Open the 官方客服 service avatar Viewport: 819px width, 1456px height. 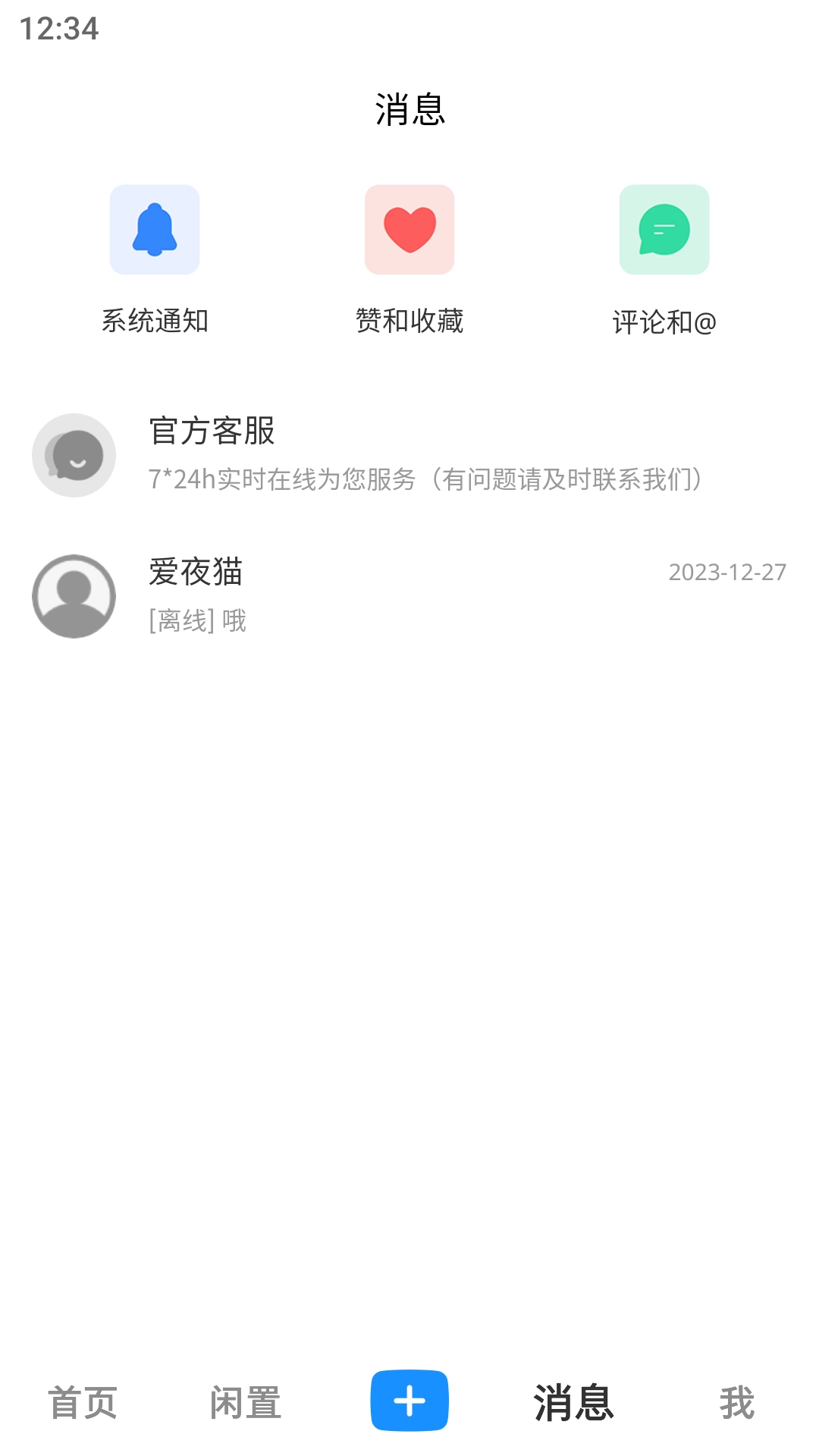tap(74, 456)
